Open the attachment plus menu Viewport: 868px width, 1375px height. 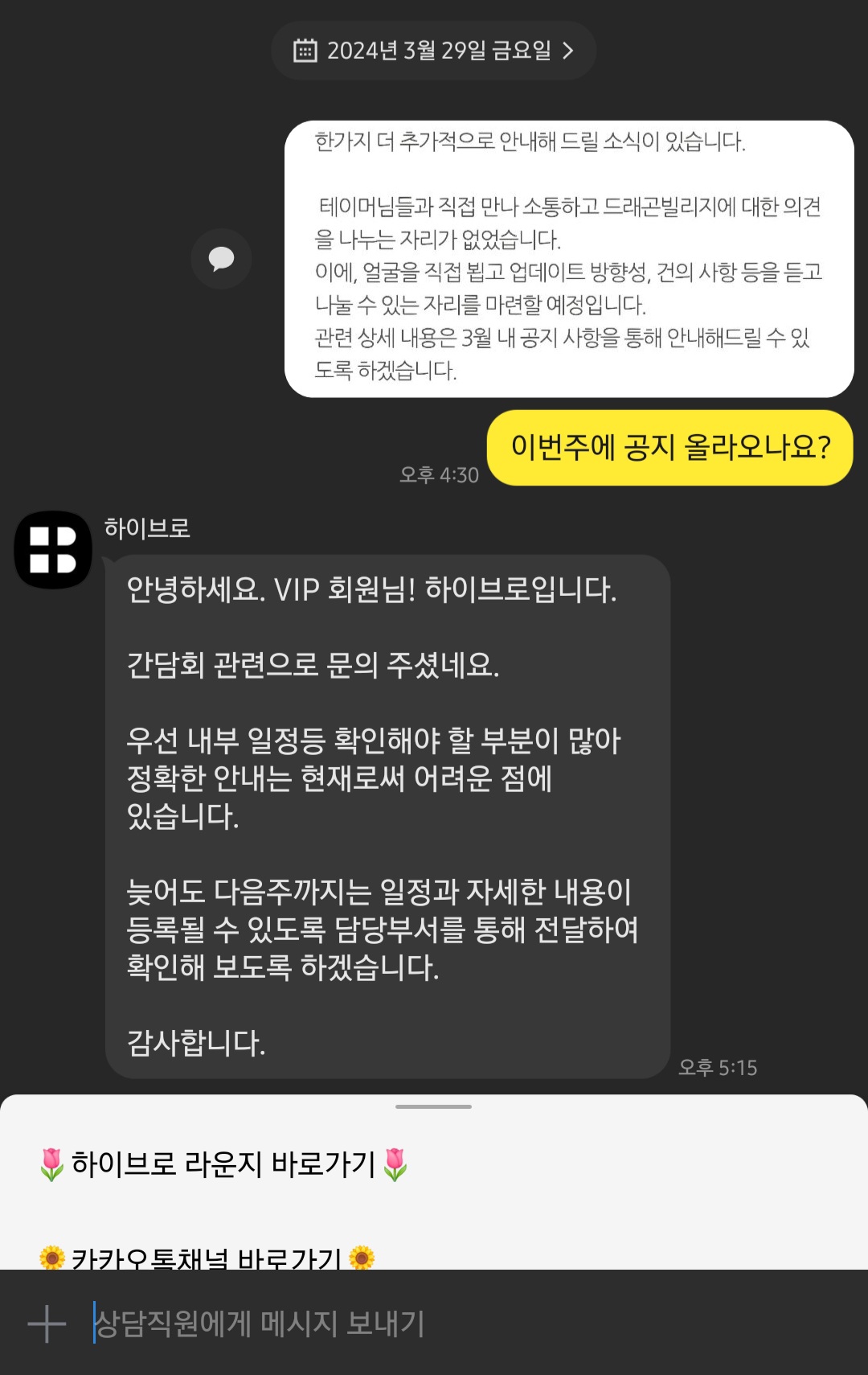[x=47, y=1324]
